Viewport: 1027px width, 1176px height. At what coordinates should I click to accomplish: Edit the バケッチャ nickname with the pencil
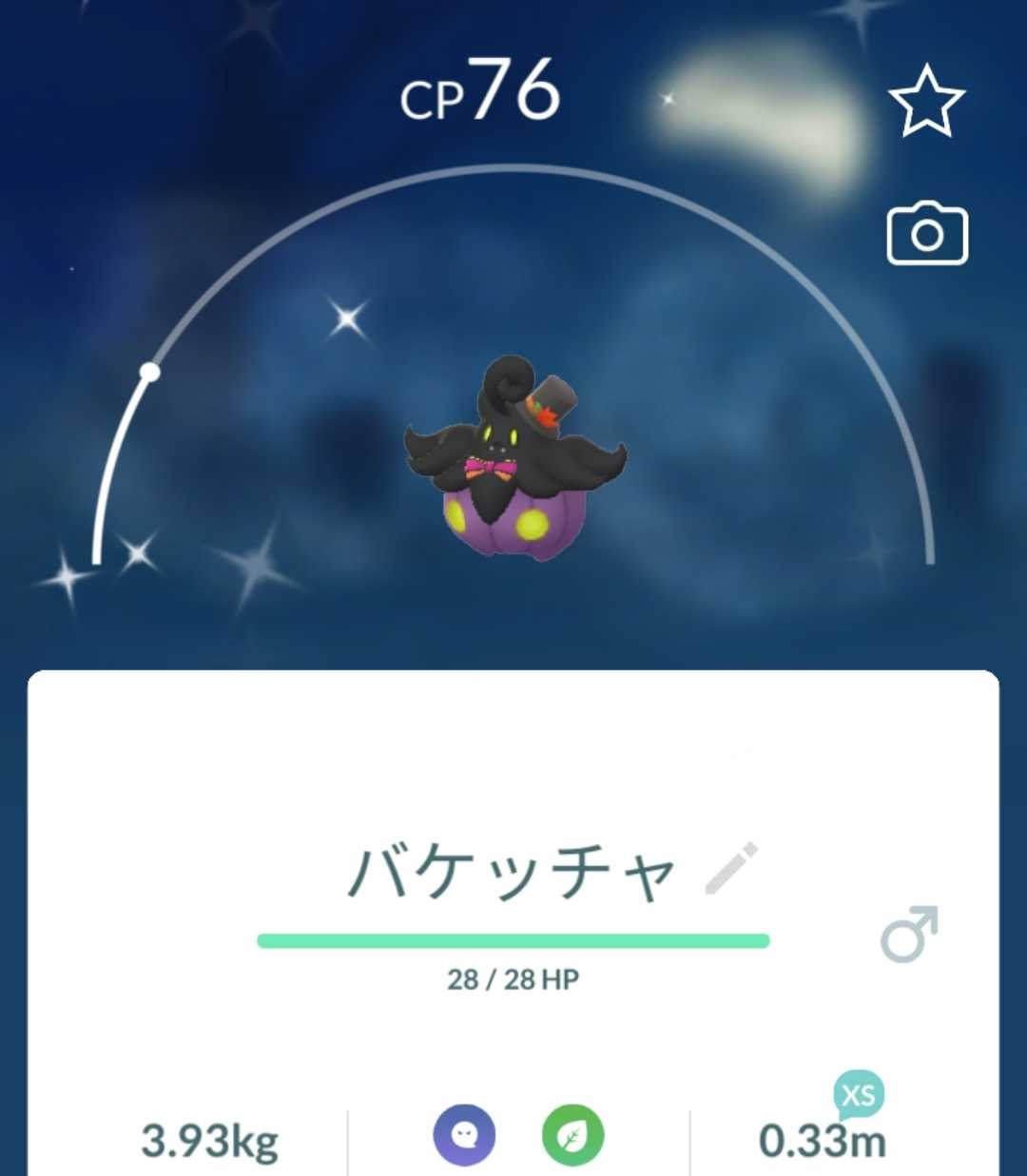[x=731, y=868]
